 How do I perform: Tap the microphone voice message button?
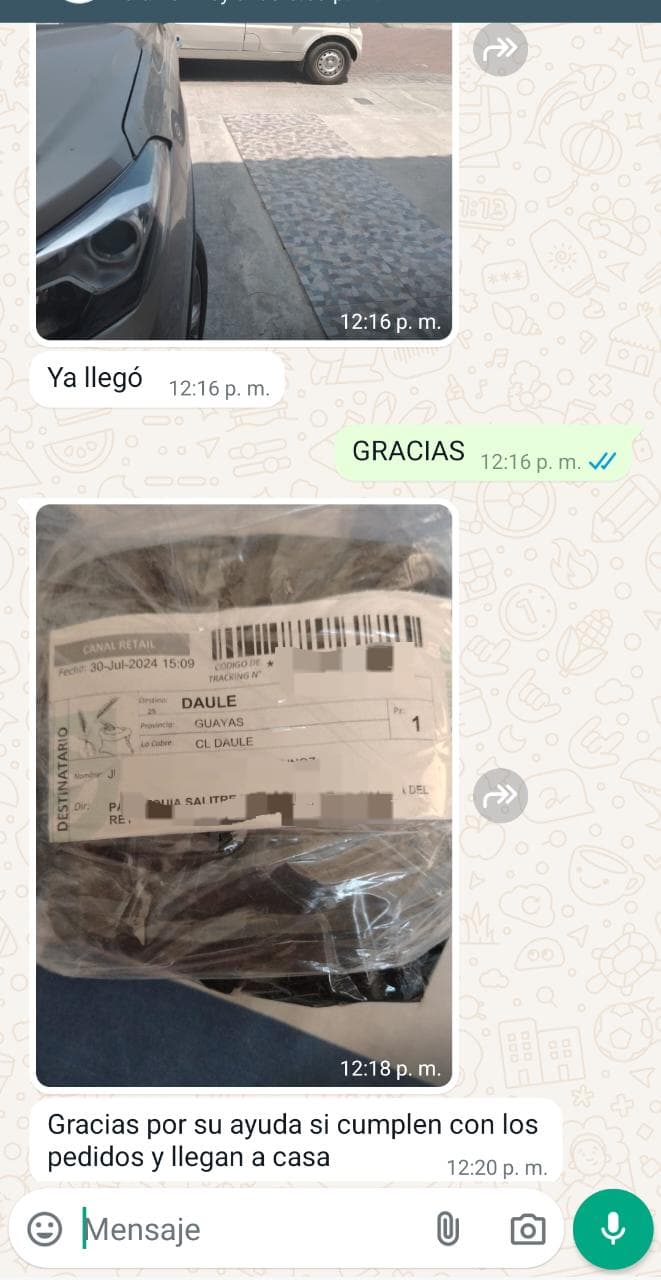point(613,1229)
